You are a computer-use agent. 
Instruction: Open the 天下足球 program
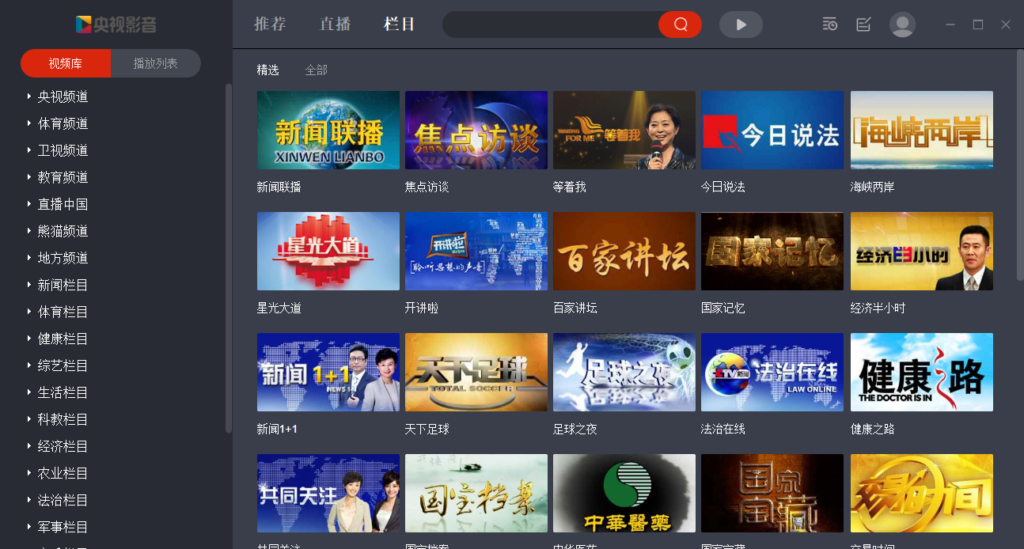click(476, 372)
